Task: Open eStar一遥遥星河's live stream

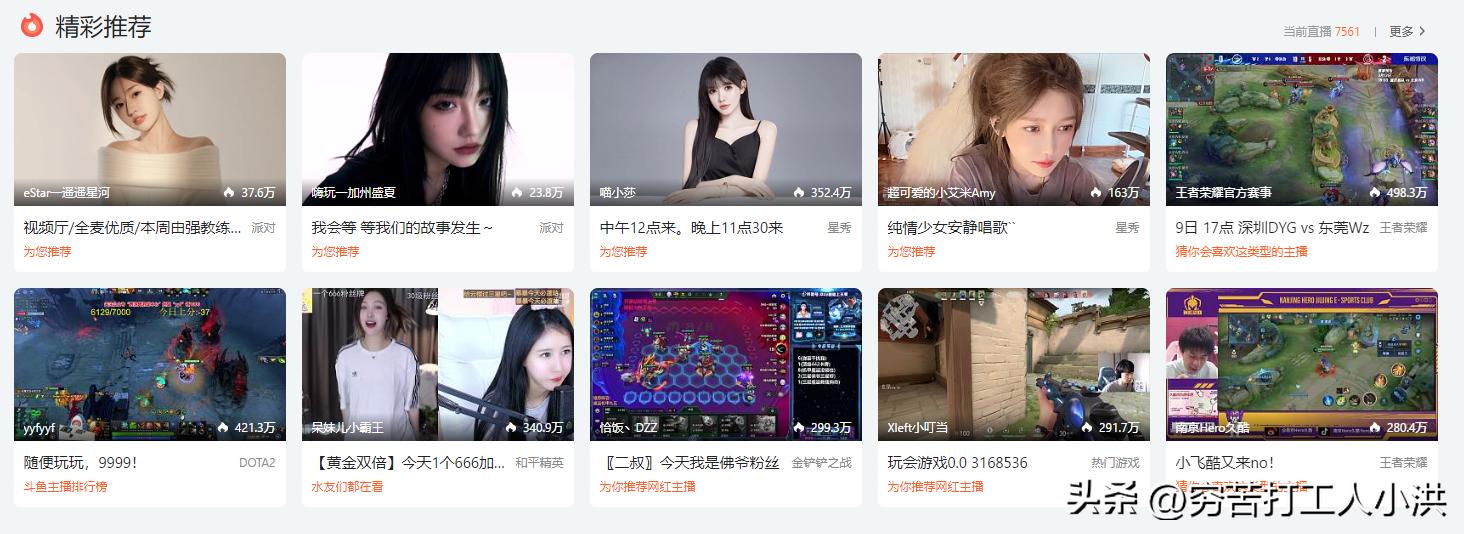Action: pyautogui.click(x=150, y=130)
